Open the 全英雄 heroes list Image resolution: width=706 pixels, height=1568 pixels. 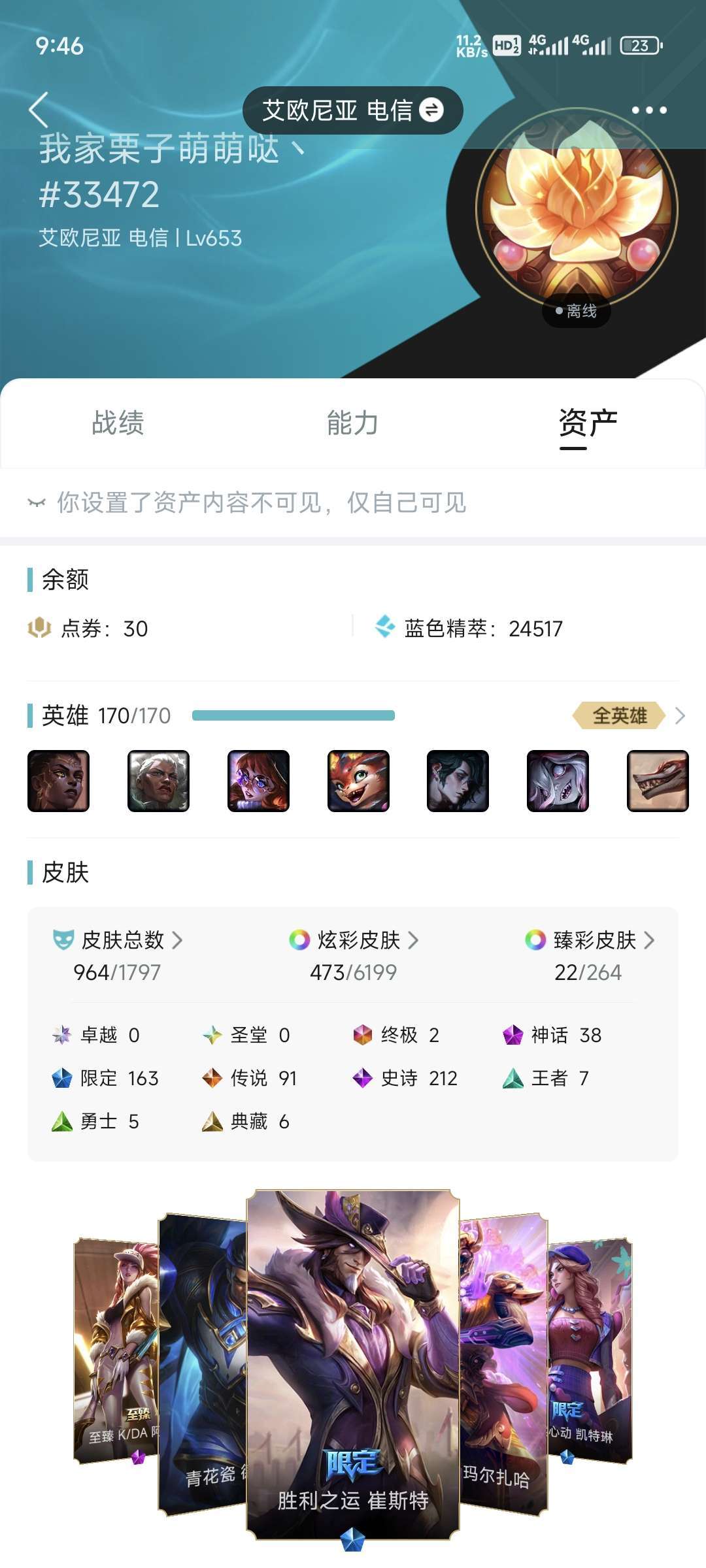coord(628,715)
